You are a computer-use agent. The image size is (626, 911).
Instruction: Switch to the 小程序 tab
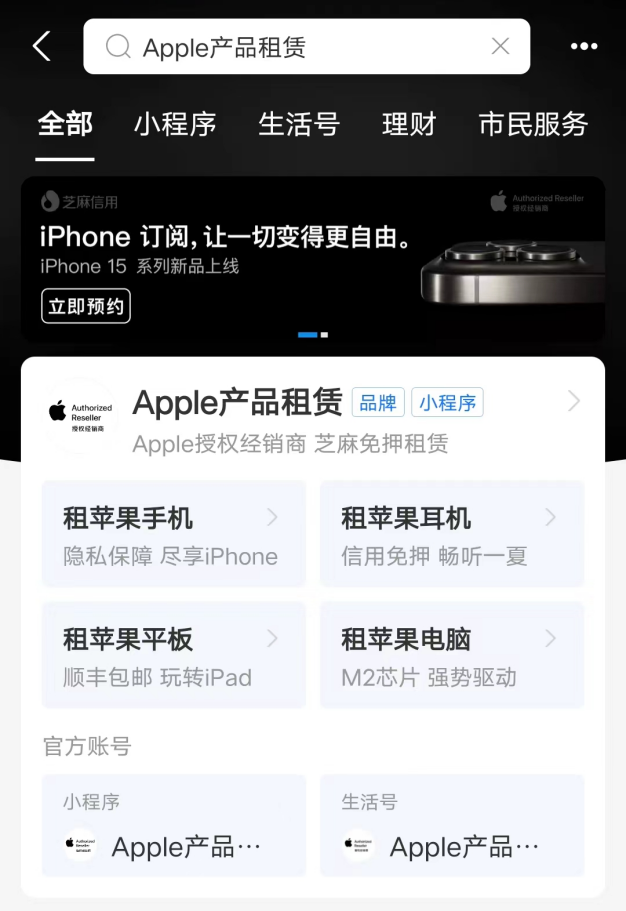pyautogui.click(x=175, y=125)
